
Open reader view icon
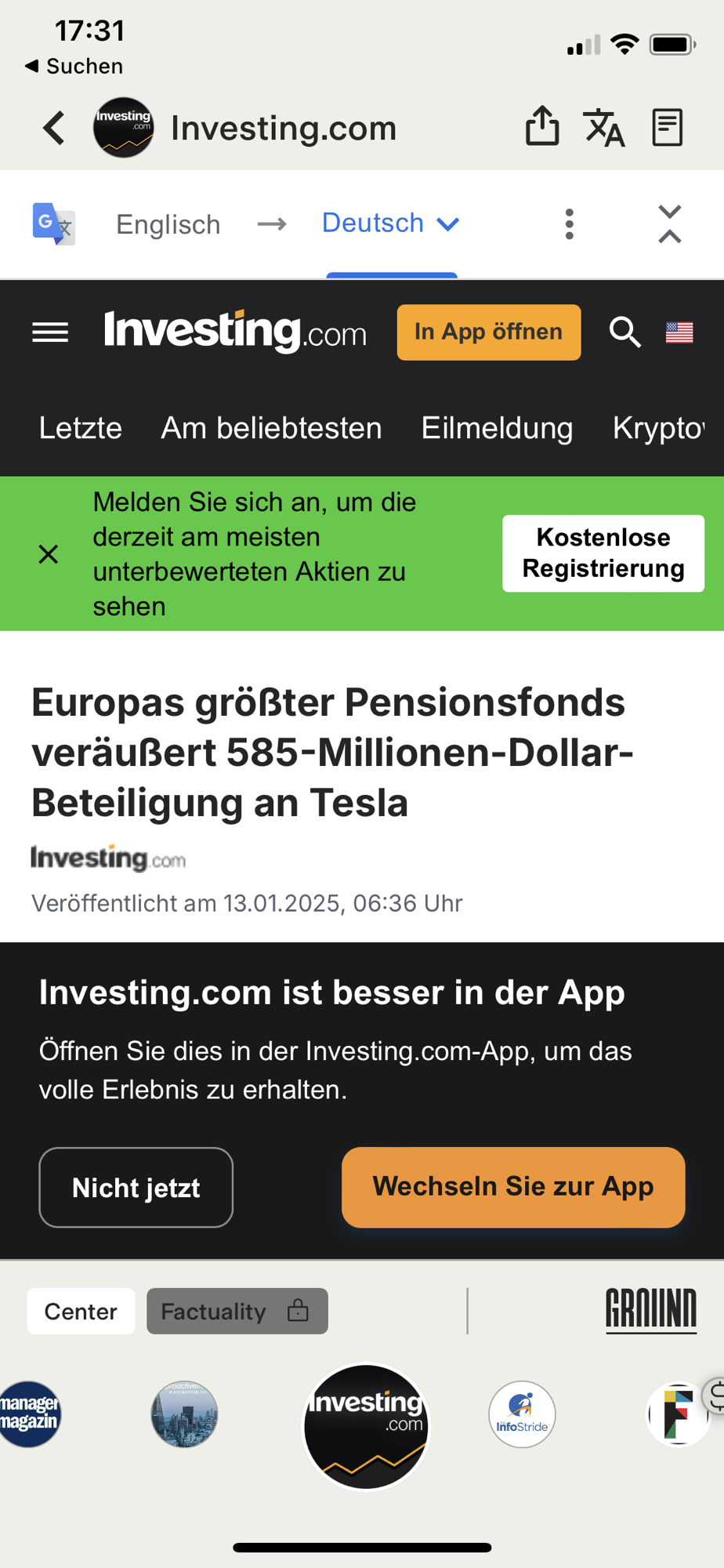(668, 127)
